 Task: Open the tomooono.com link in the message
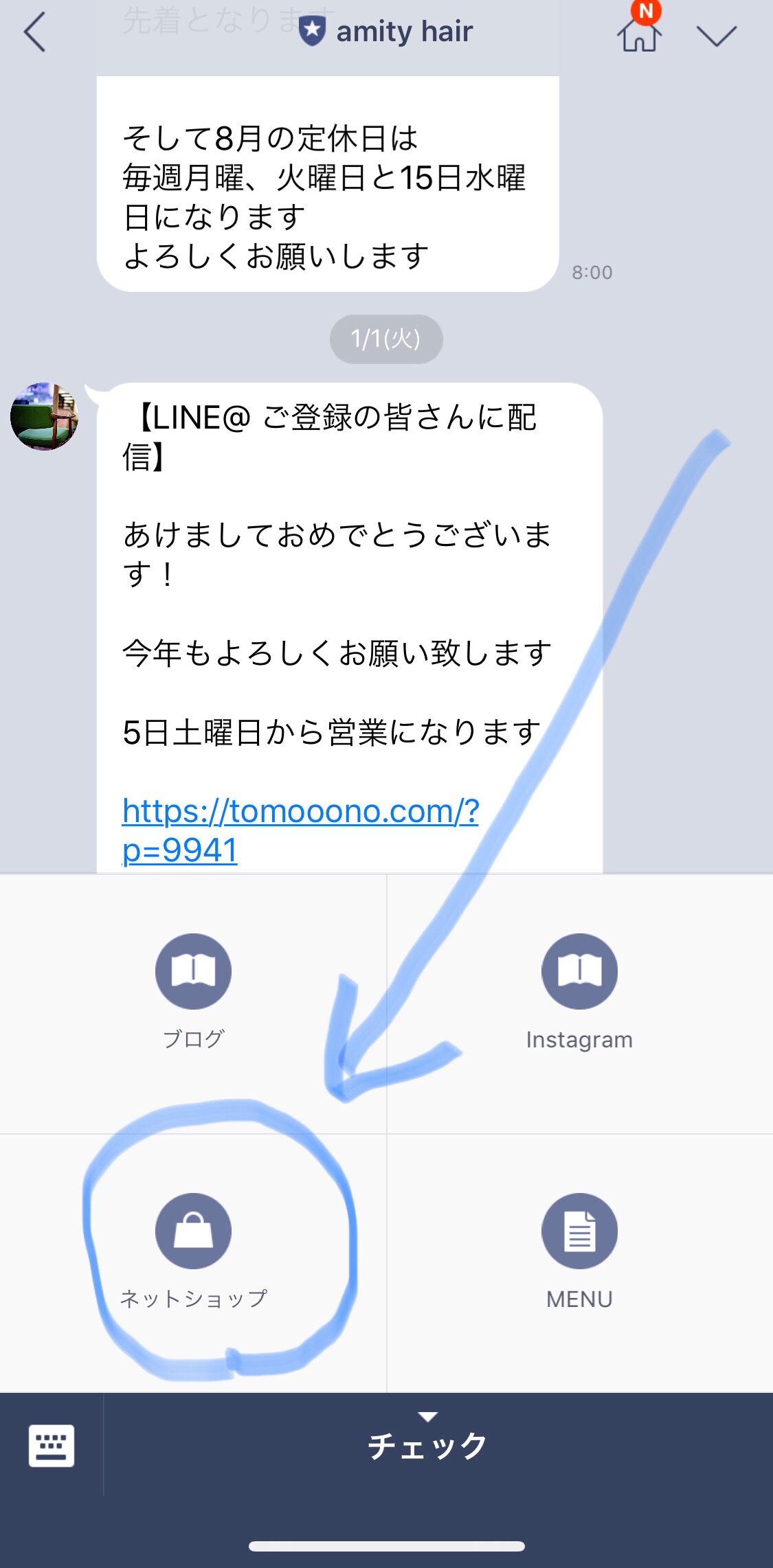(300, 830)
